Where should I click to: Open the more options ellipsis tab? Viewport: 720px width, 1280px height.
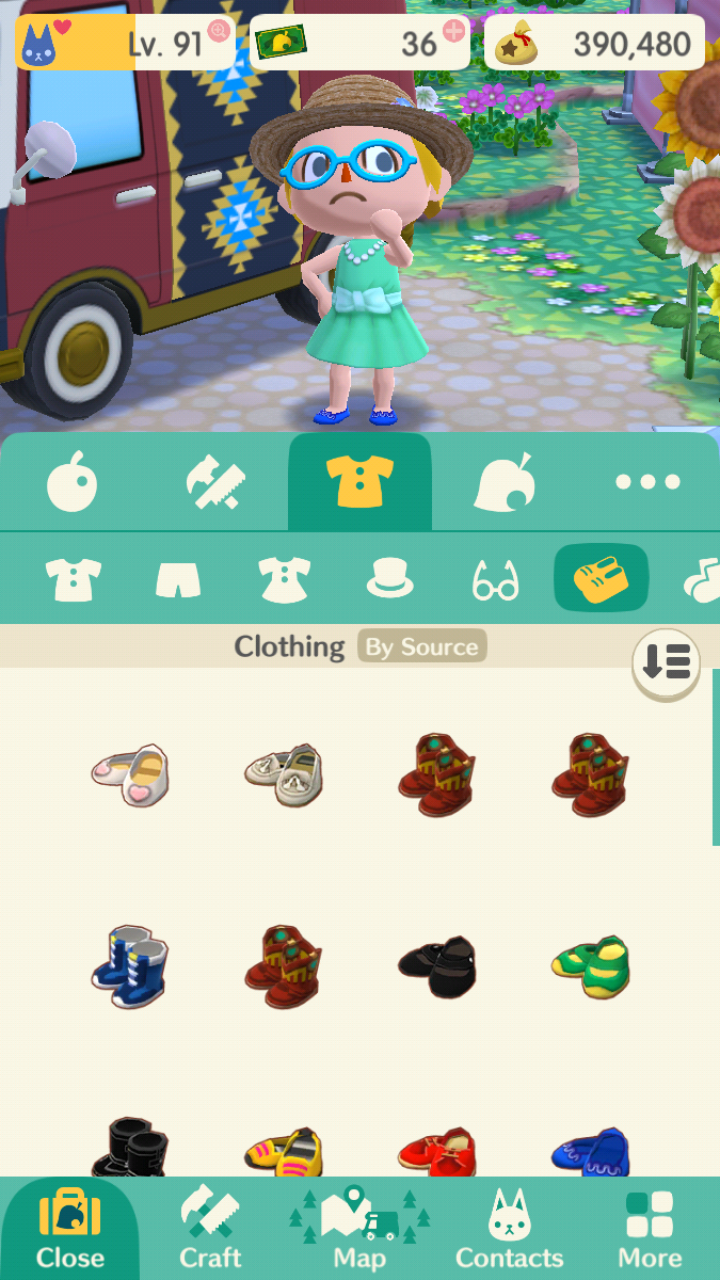point(647,483)
